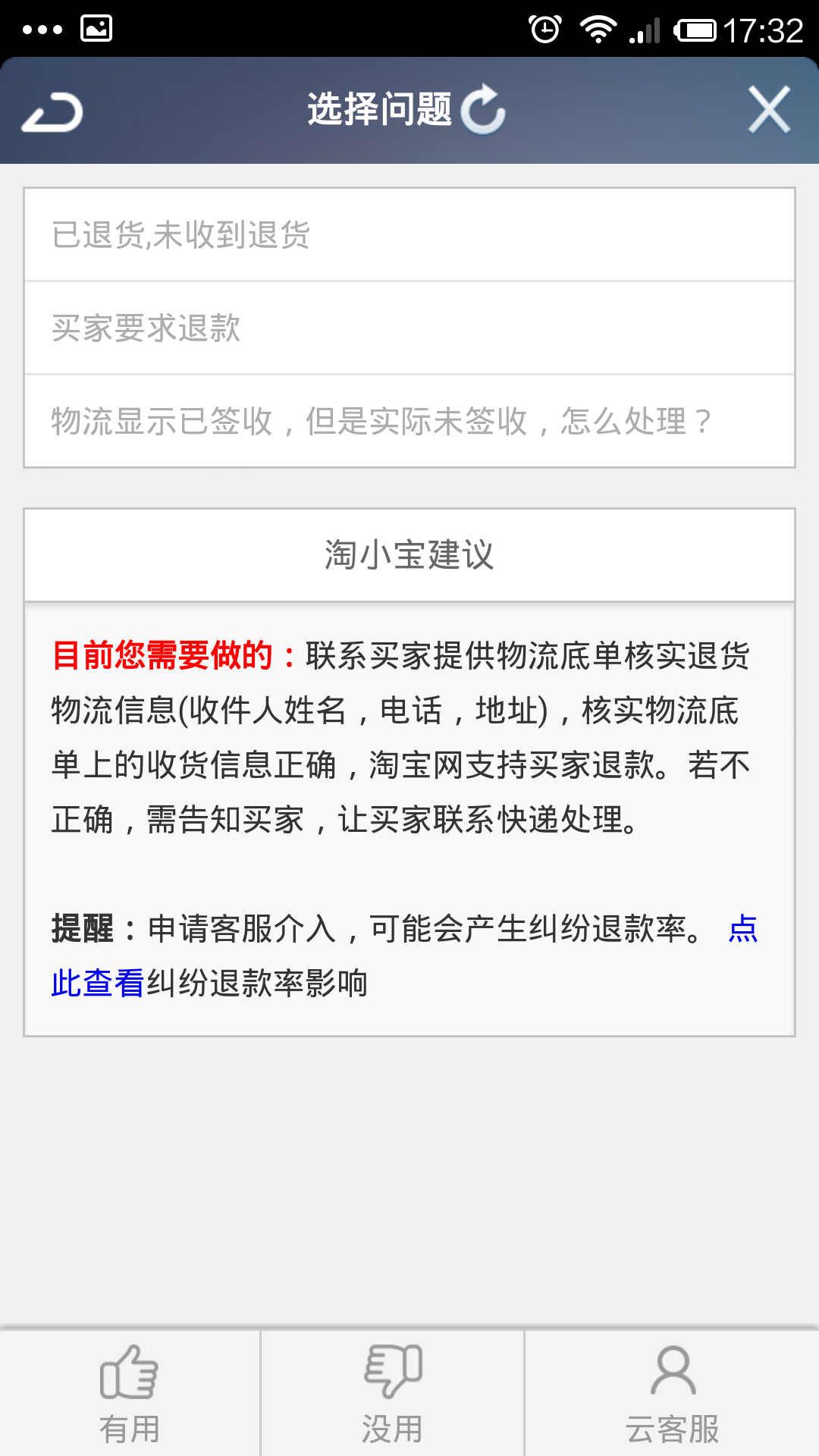
Task: Refresh the 选择问题 question list
Action: pyautogui.click(x=483, y=110)
